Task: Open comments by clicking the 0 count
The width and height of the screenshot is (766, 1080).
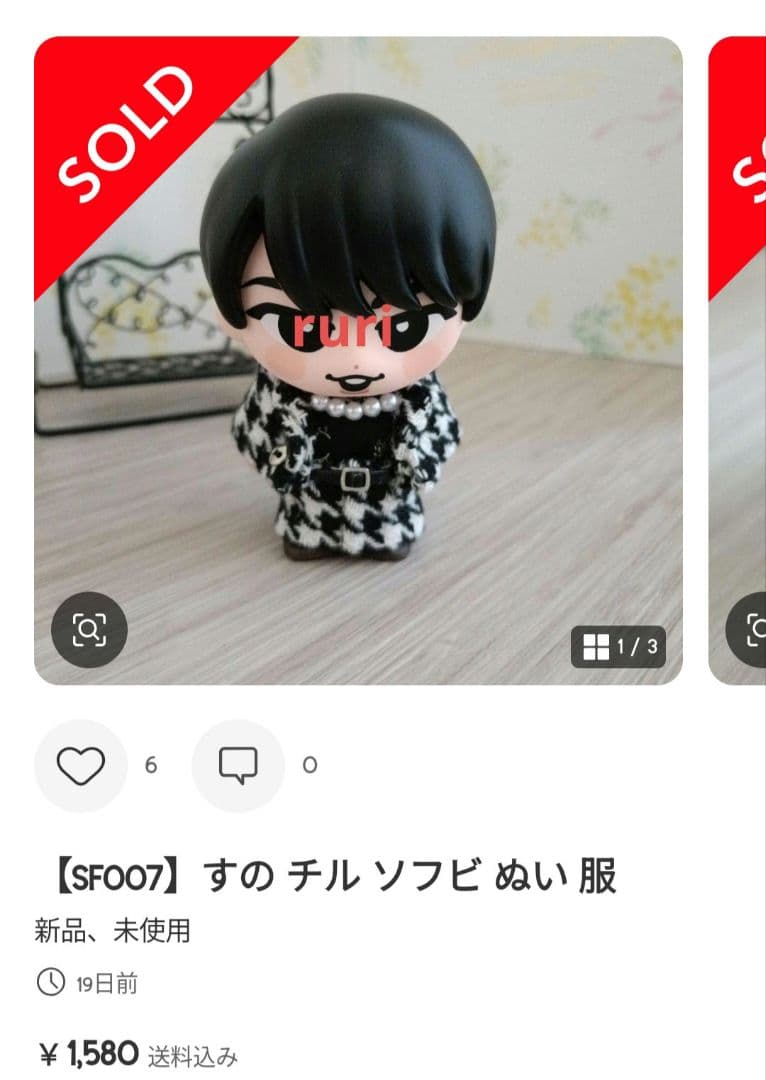Action: coord(308,764)
